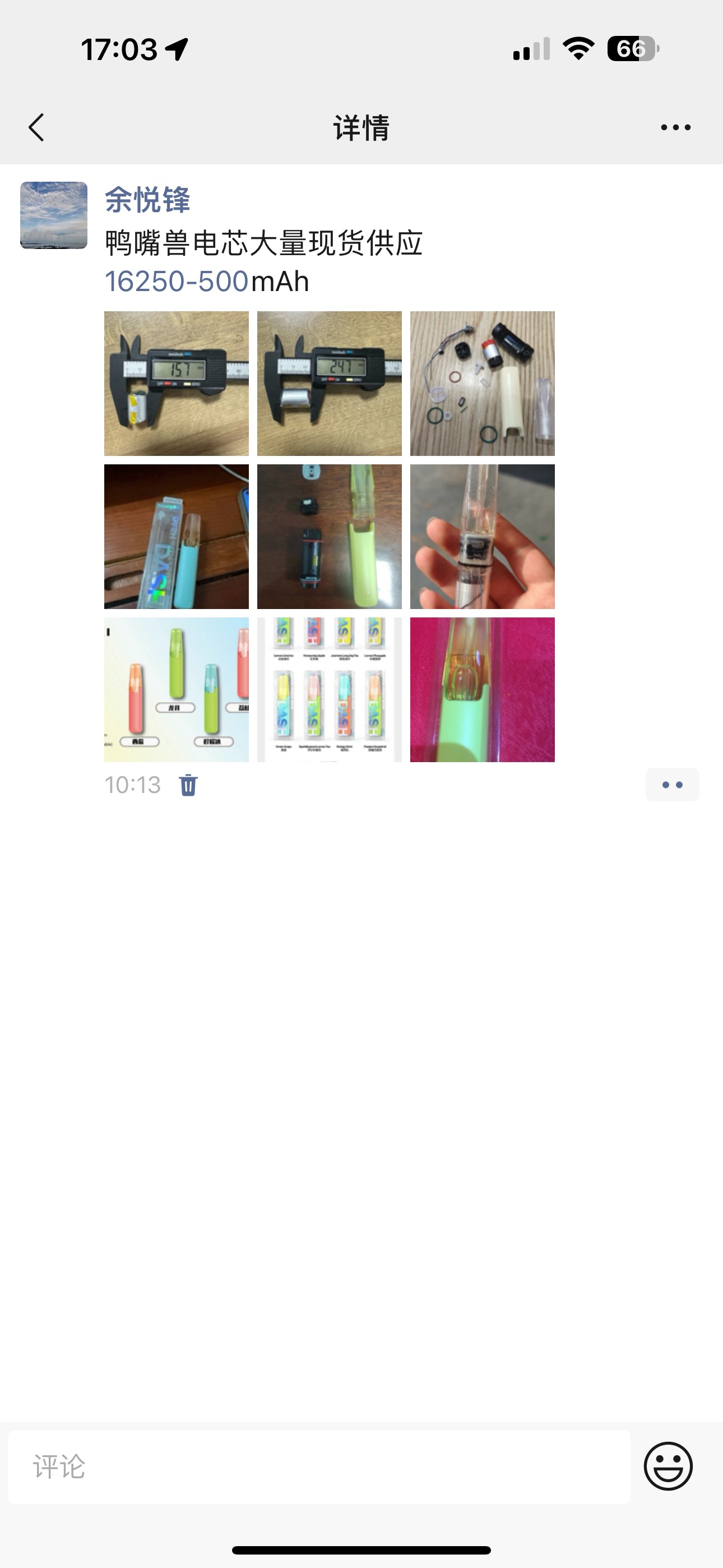This screenshot has height=1568, width=723.
Task: Delete this post with trash icon
Action: click(x=188, y=785)
